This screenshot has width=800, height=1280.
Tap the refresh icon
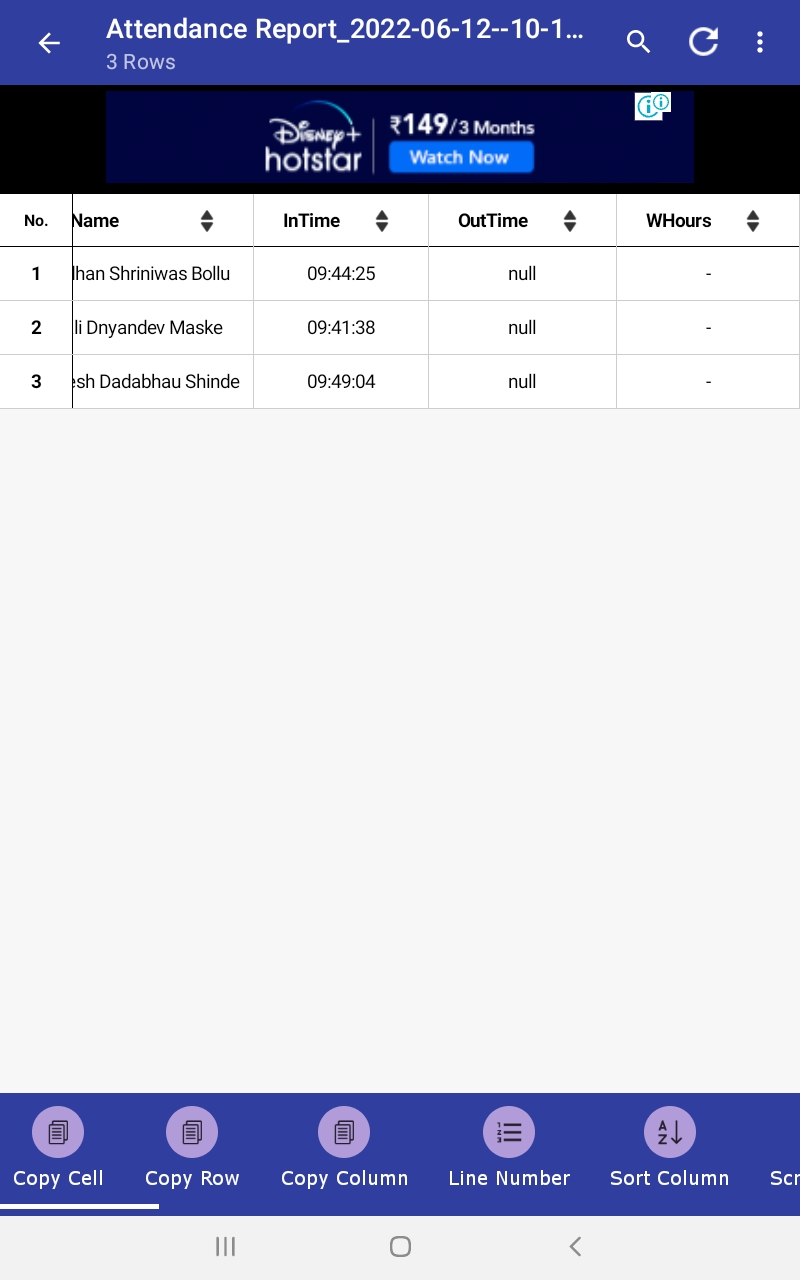point(703,42)
